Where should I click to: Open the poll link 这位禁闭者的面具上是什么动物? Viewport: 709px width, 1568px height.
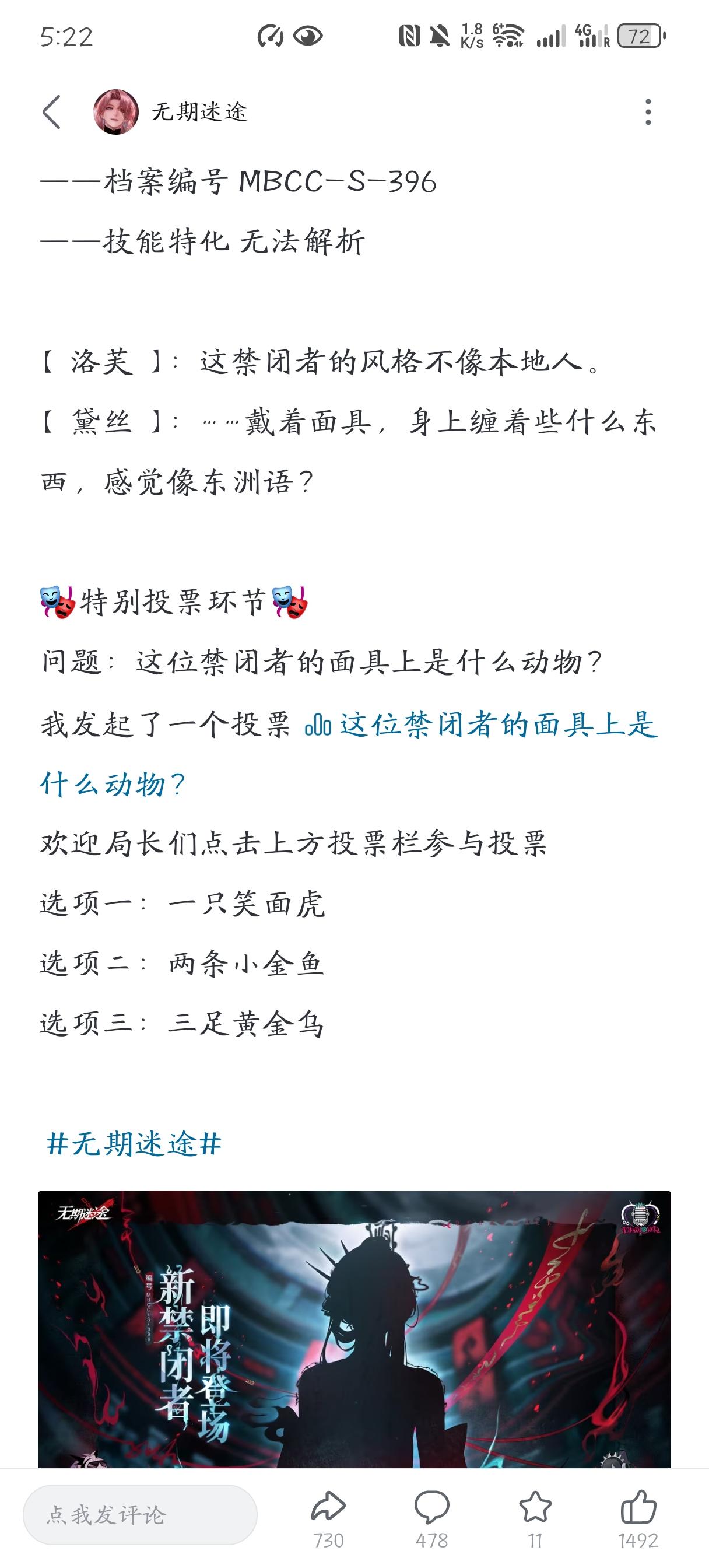click(x=349, y=754)
